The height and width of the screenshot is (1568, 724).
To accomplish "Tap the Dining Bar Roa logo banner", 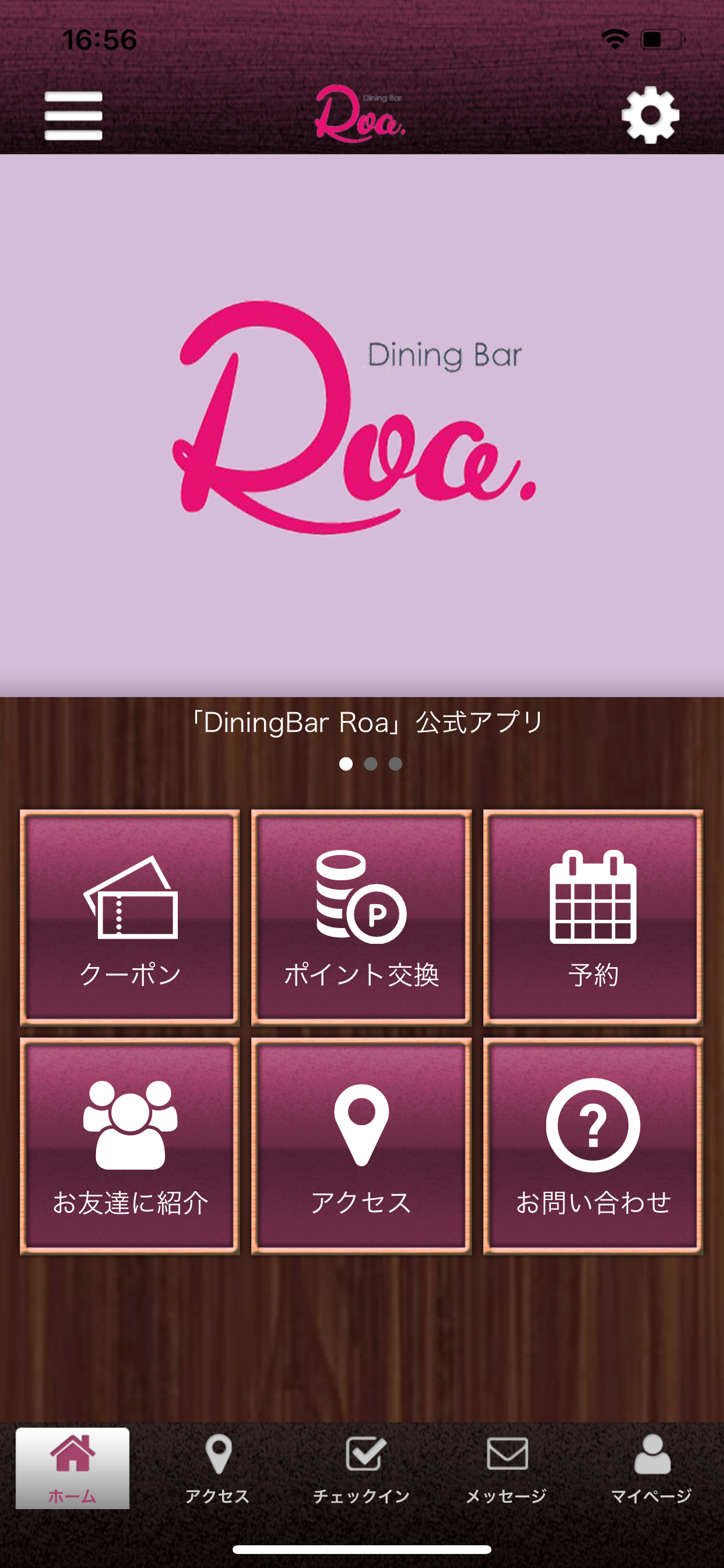I will tap(361, 426).
